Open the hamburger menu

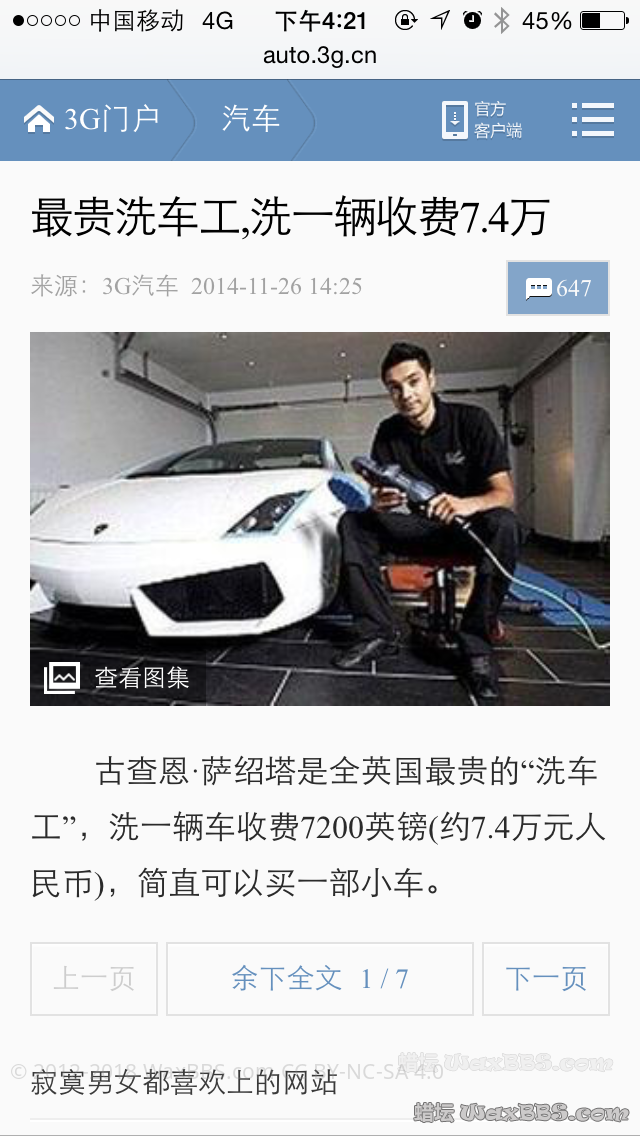pos(592,120)
